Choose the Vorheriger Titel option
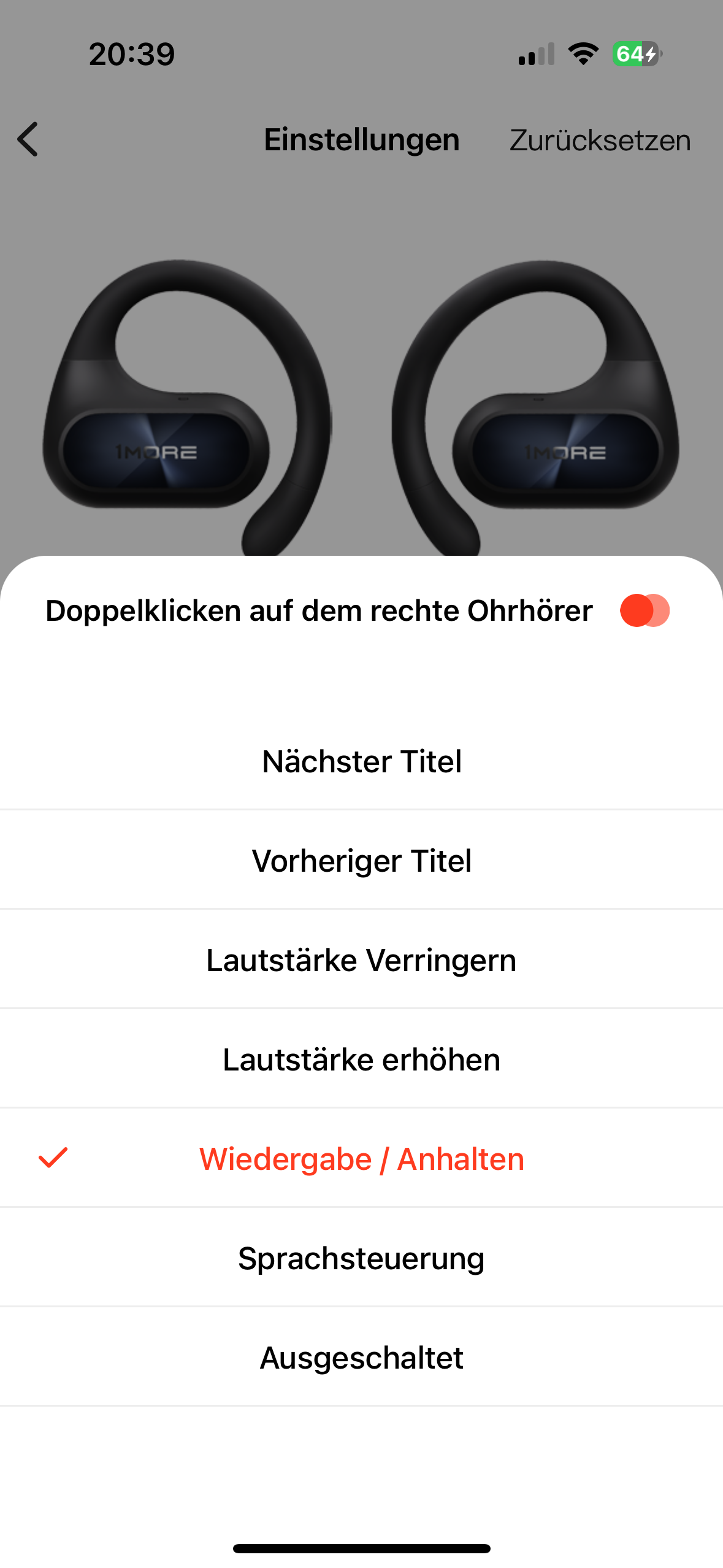 pos(362,861)
